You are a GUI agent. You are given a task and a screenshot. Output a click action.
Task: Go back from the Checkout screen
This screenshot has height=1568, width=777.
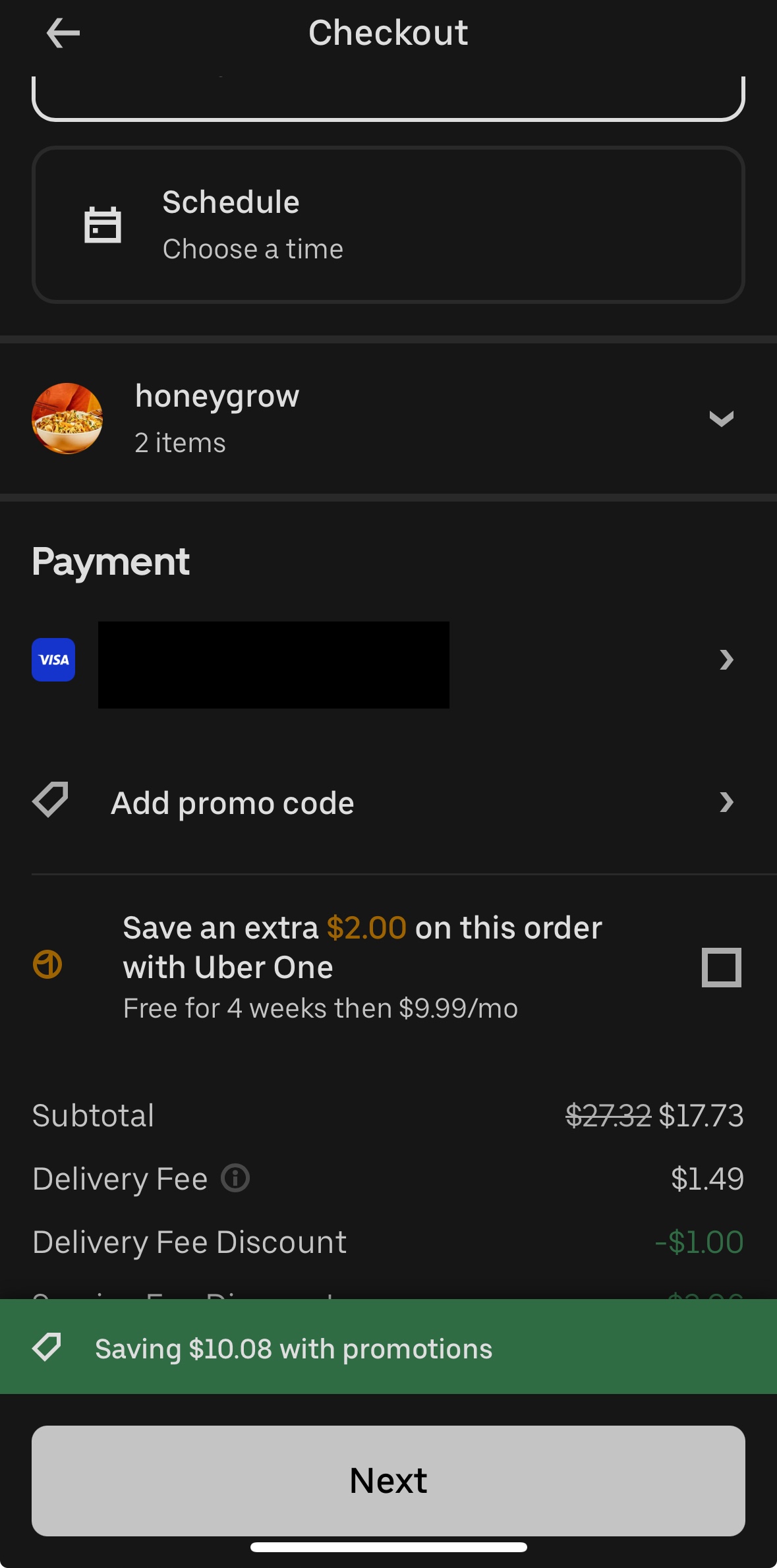tap(63, 33)
